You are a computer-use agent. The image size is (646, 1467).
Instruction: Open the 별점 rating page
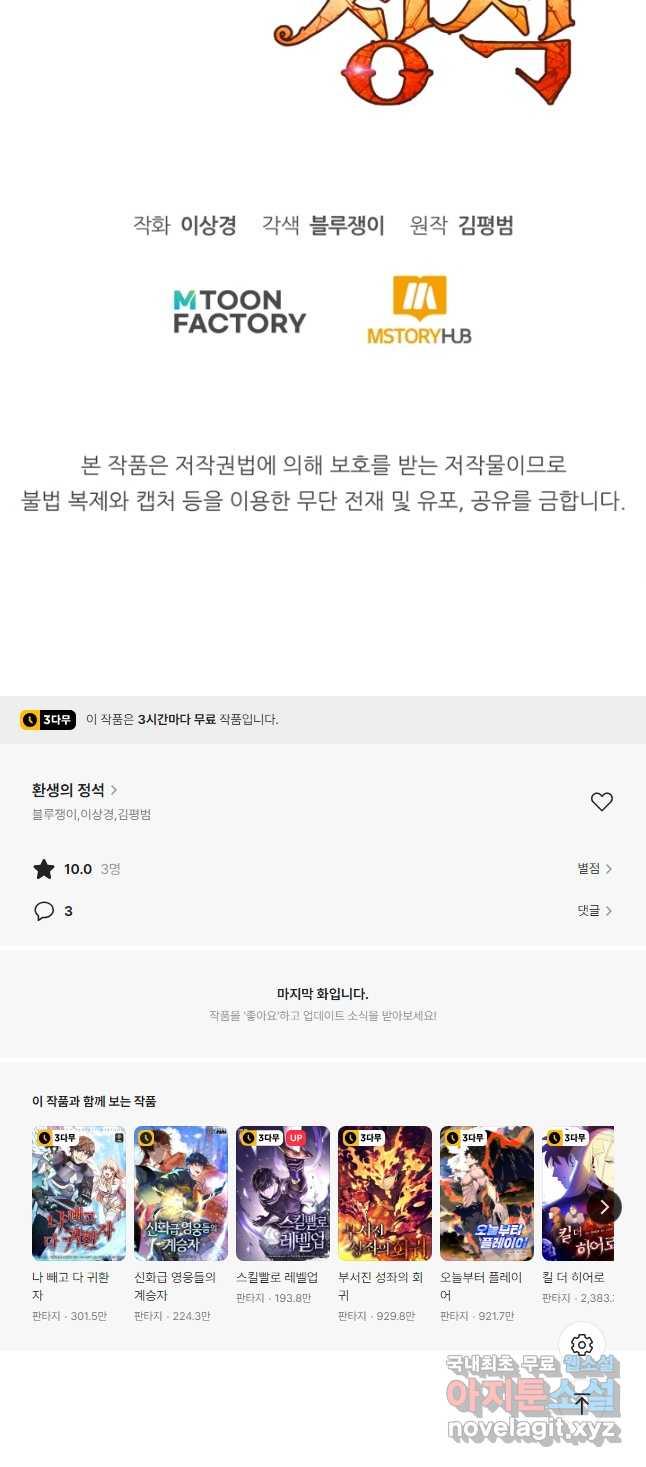pyautogui.click(x=594, y=869)
